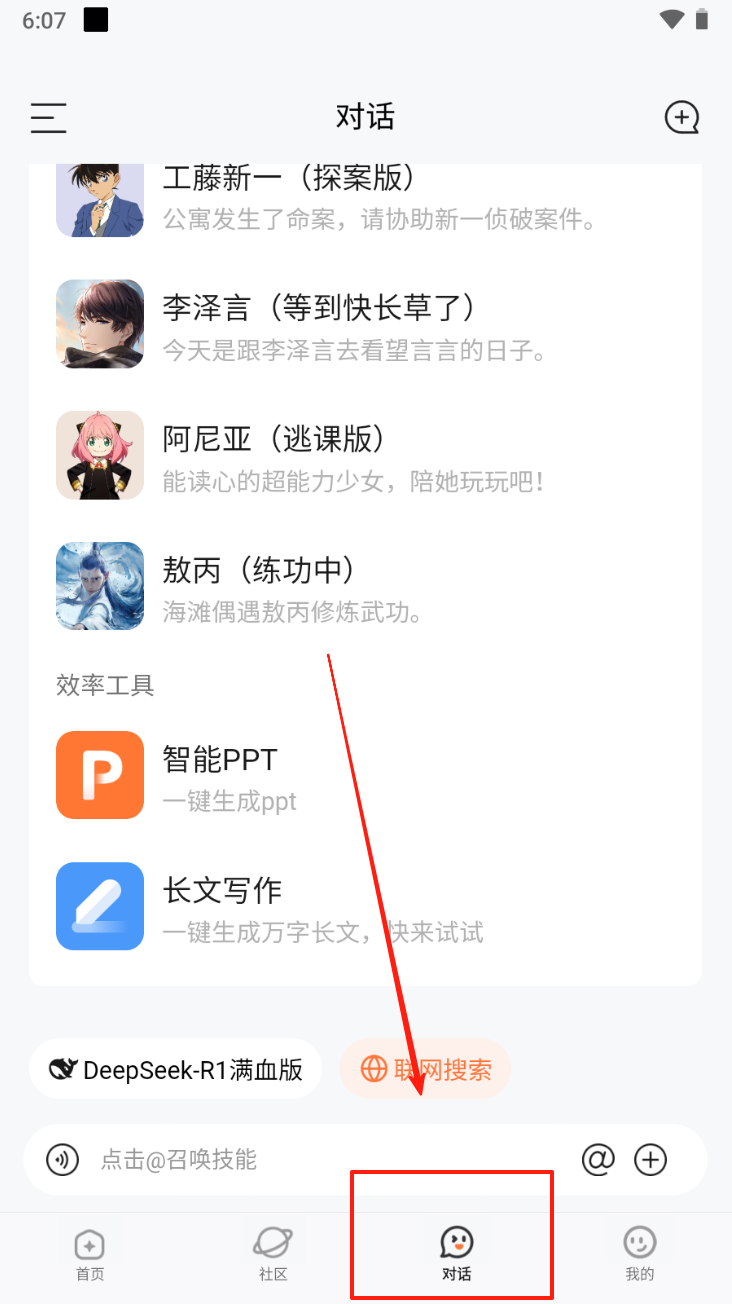Open the hamburger menu
The image size is (732, 1304).
(48, 118)
